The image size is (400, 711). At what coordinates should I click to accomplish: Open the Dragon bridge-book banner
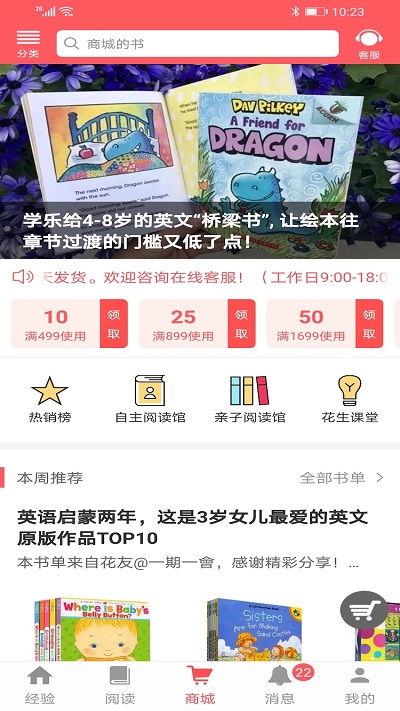pyautogui.click(x=200, y=161)
